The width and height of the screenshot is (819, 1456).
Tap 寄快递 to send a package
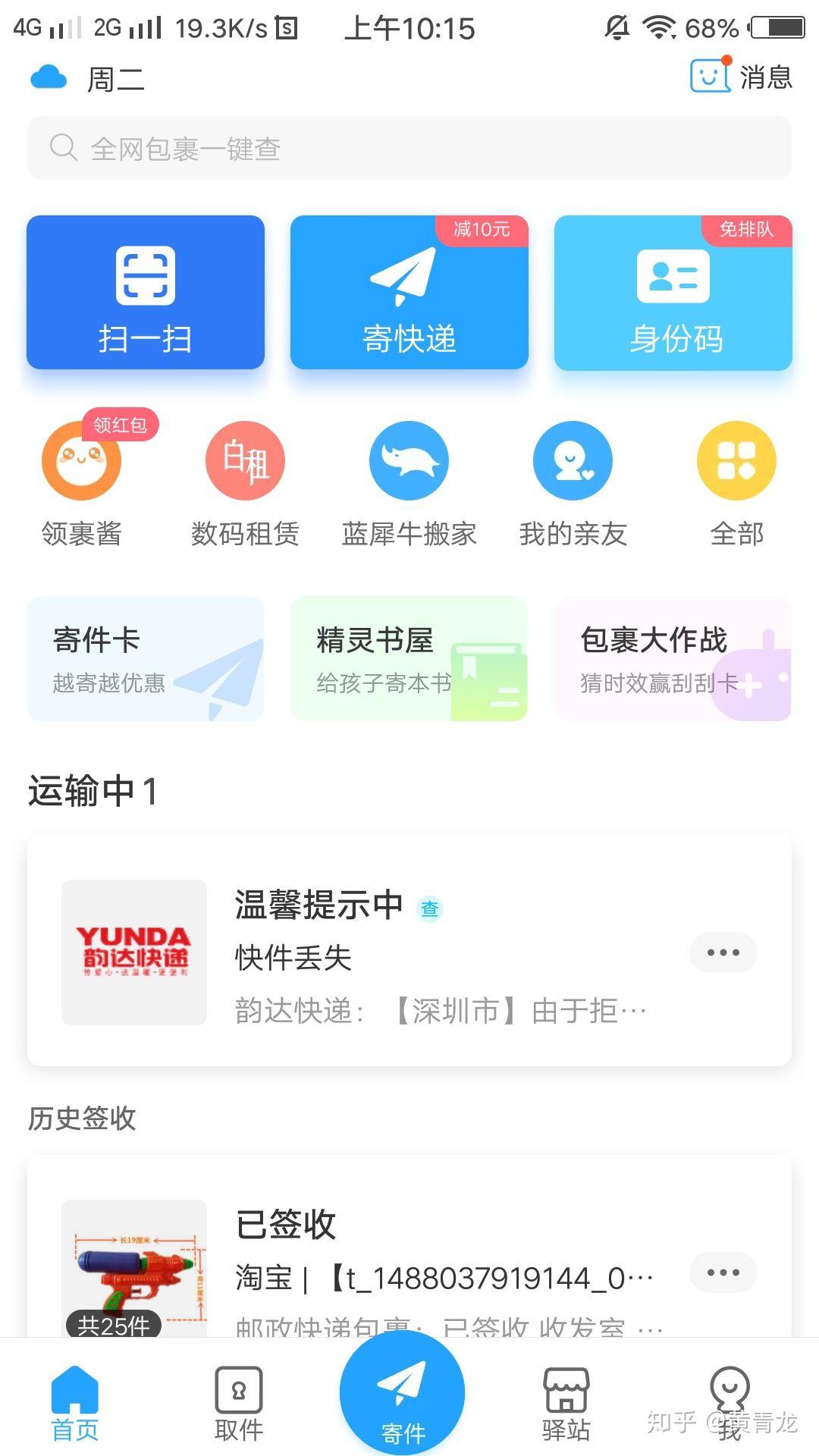[x=408, y=296]
